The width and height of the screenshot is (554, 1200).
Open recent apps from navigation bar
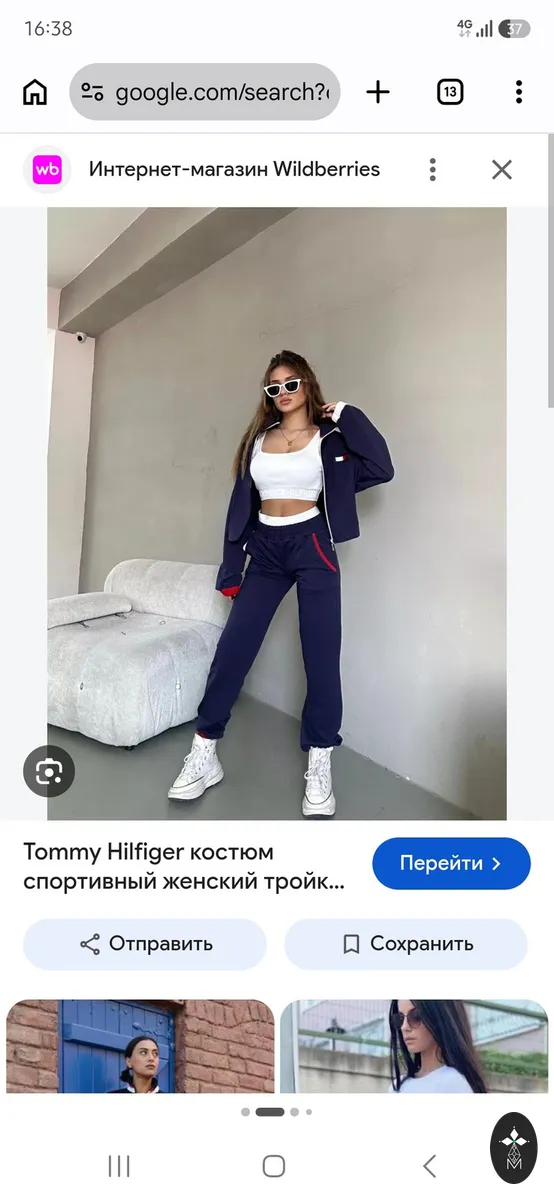[x=119, y=1165]
